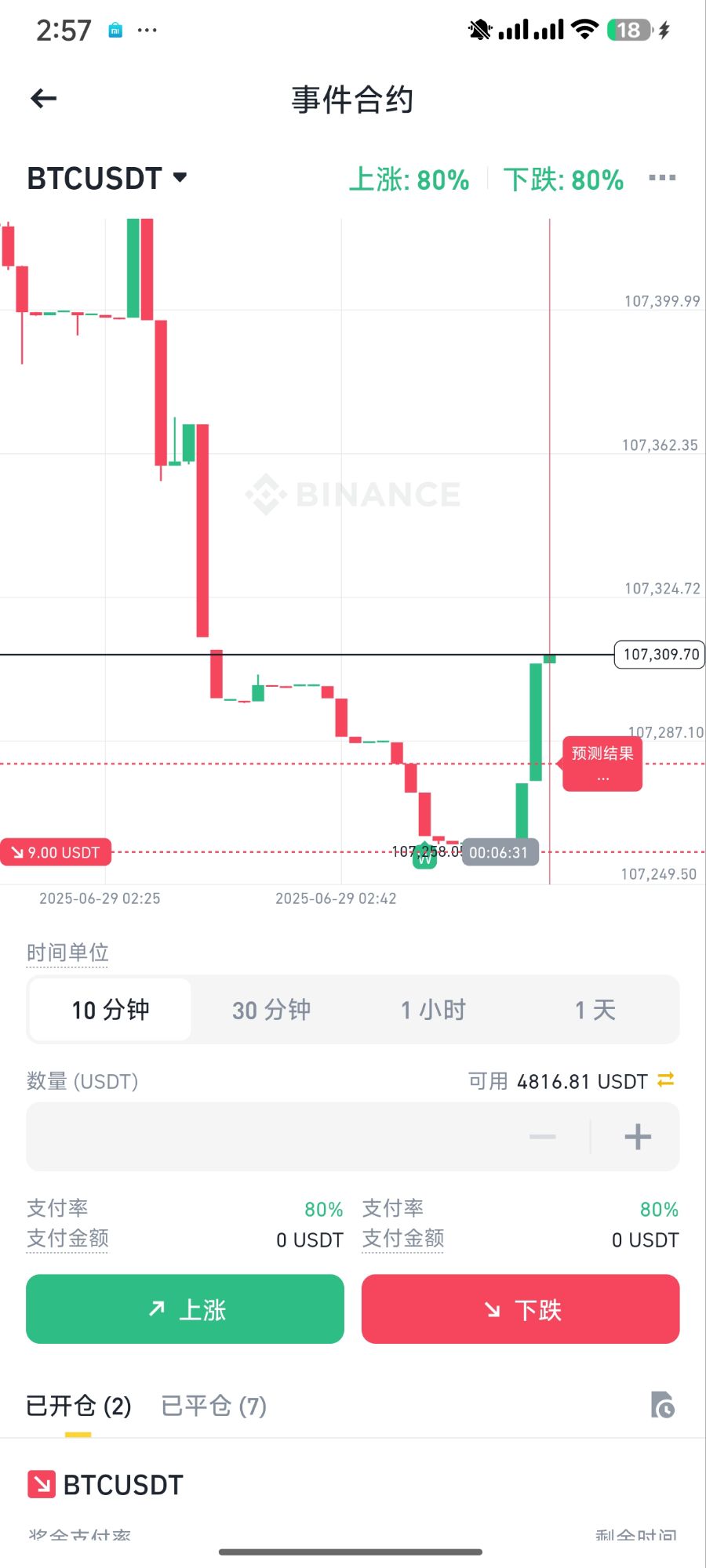Image resolution: width=706 pixels, height=1568 pixels.
Task: Place a 上涨 prediction order
Action: coord(185,1309)
